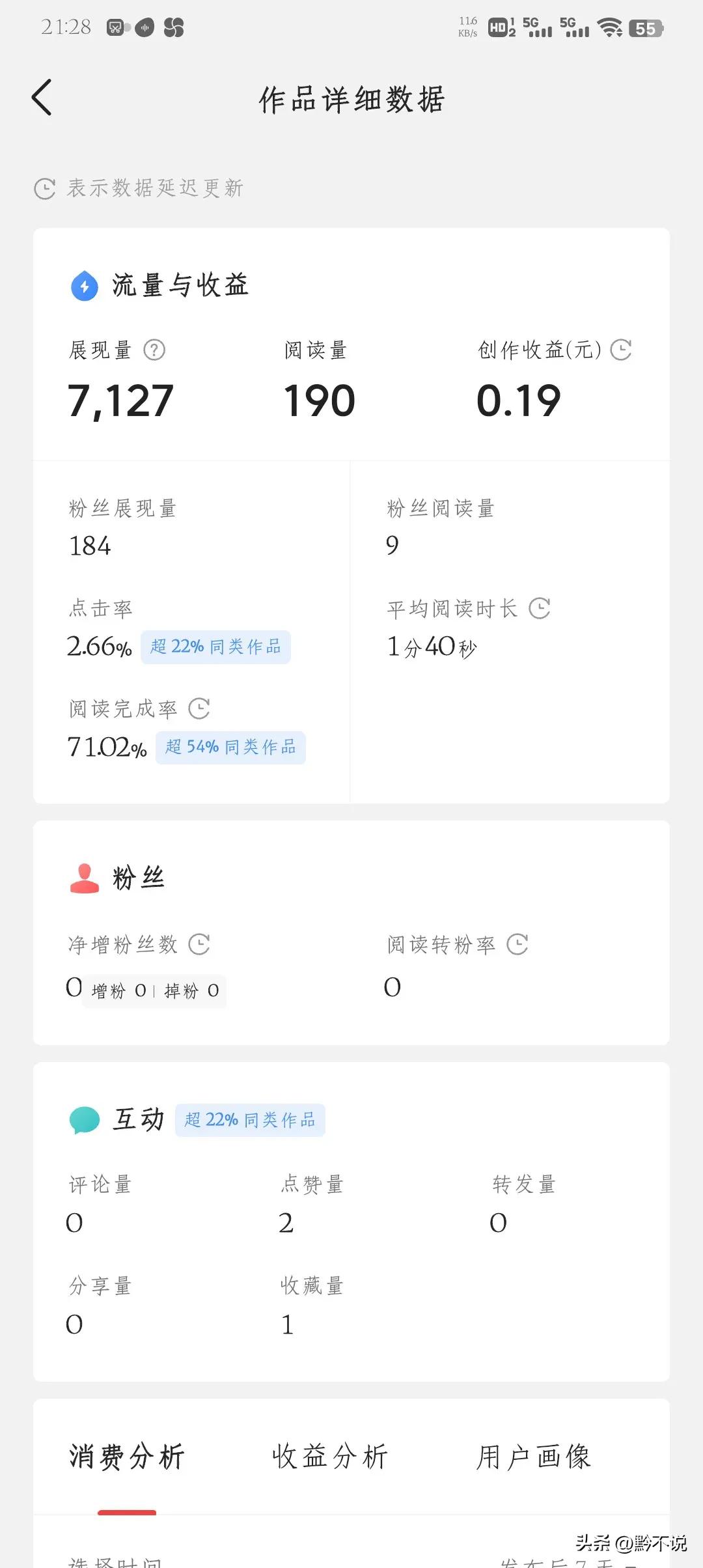The height and width of the screenshot is (1568, 703).
Task: Tap the back arrow at top left
Action: pos(41,98)
